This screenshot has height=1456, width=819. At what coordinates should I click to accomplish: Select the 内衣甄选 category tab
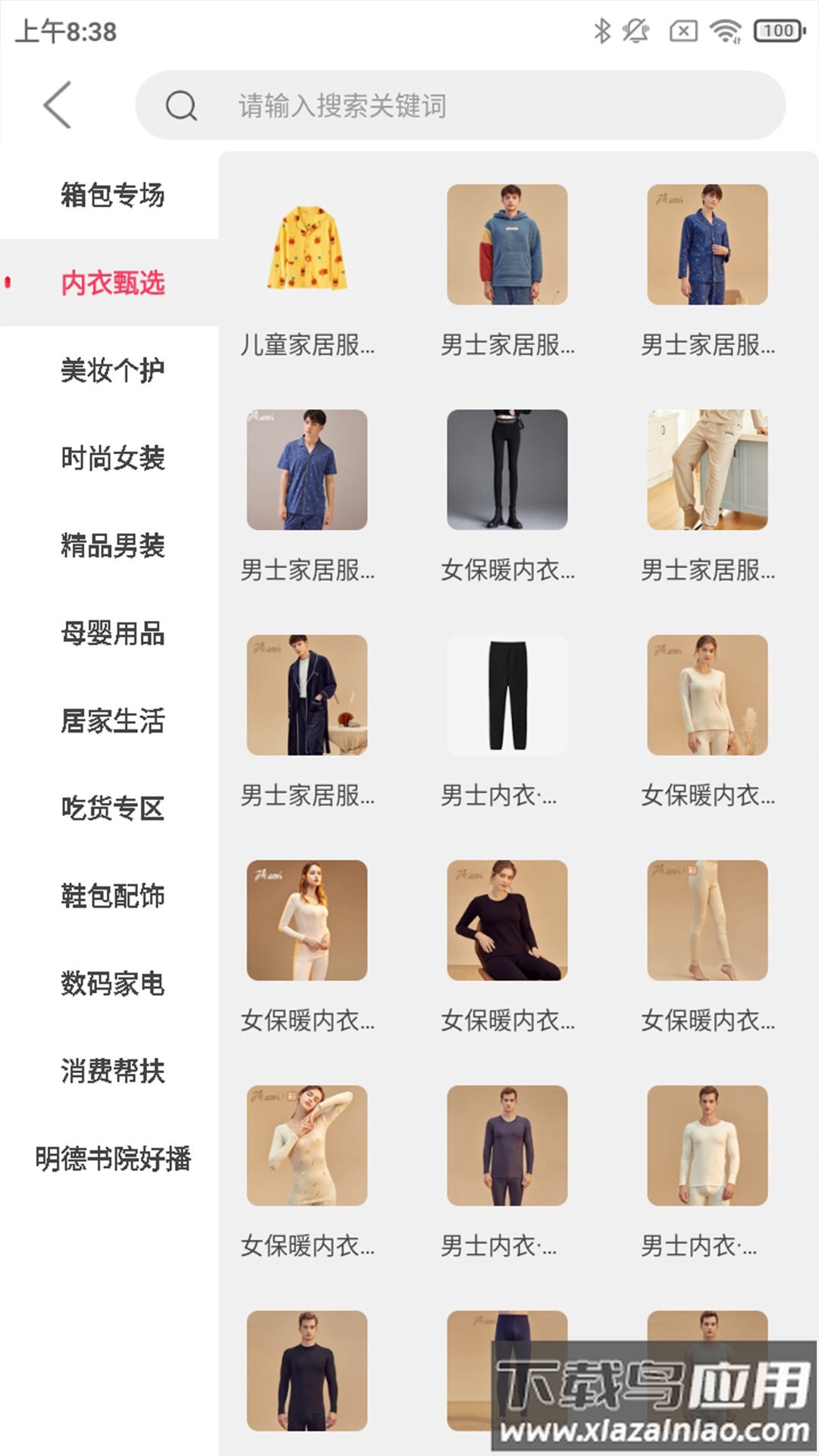(114, 282)
